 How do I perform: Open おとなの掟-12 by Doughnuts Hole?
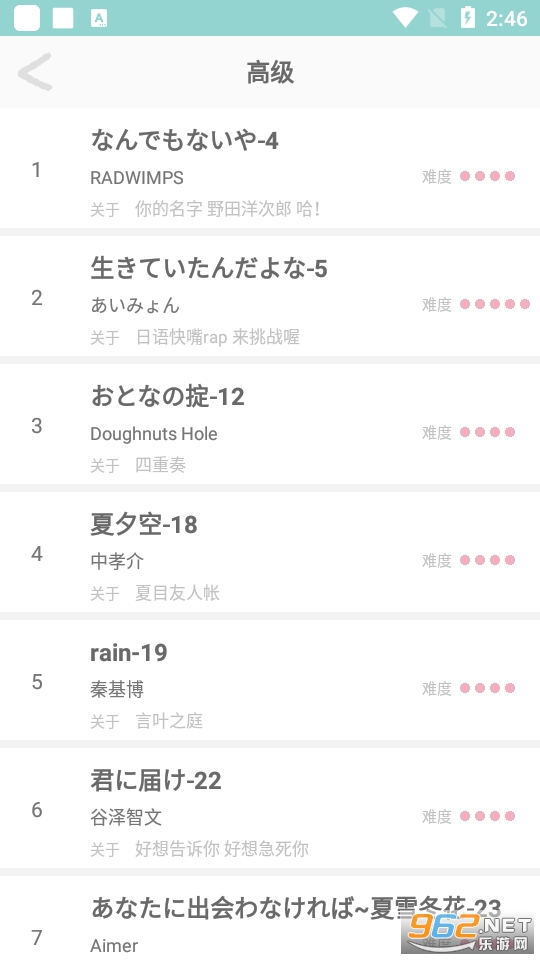[270, 425]
